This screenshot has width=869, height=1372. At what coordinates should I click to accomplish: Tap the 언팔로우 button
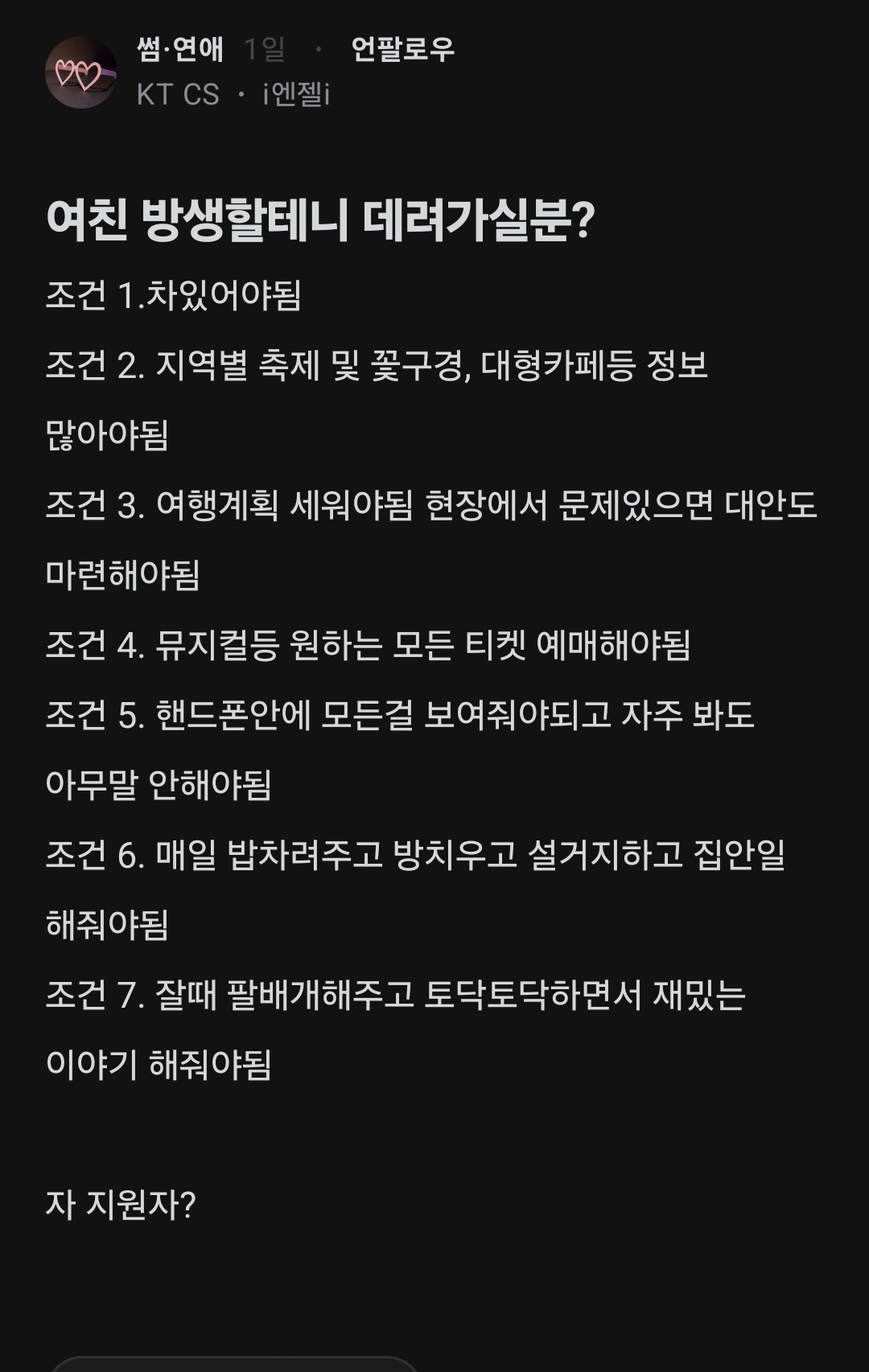point(402,50)
